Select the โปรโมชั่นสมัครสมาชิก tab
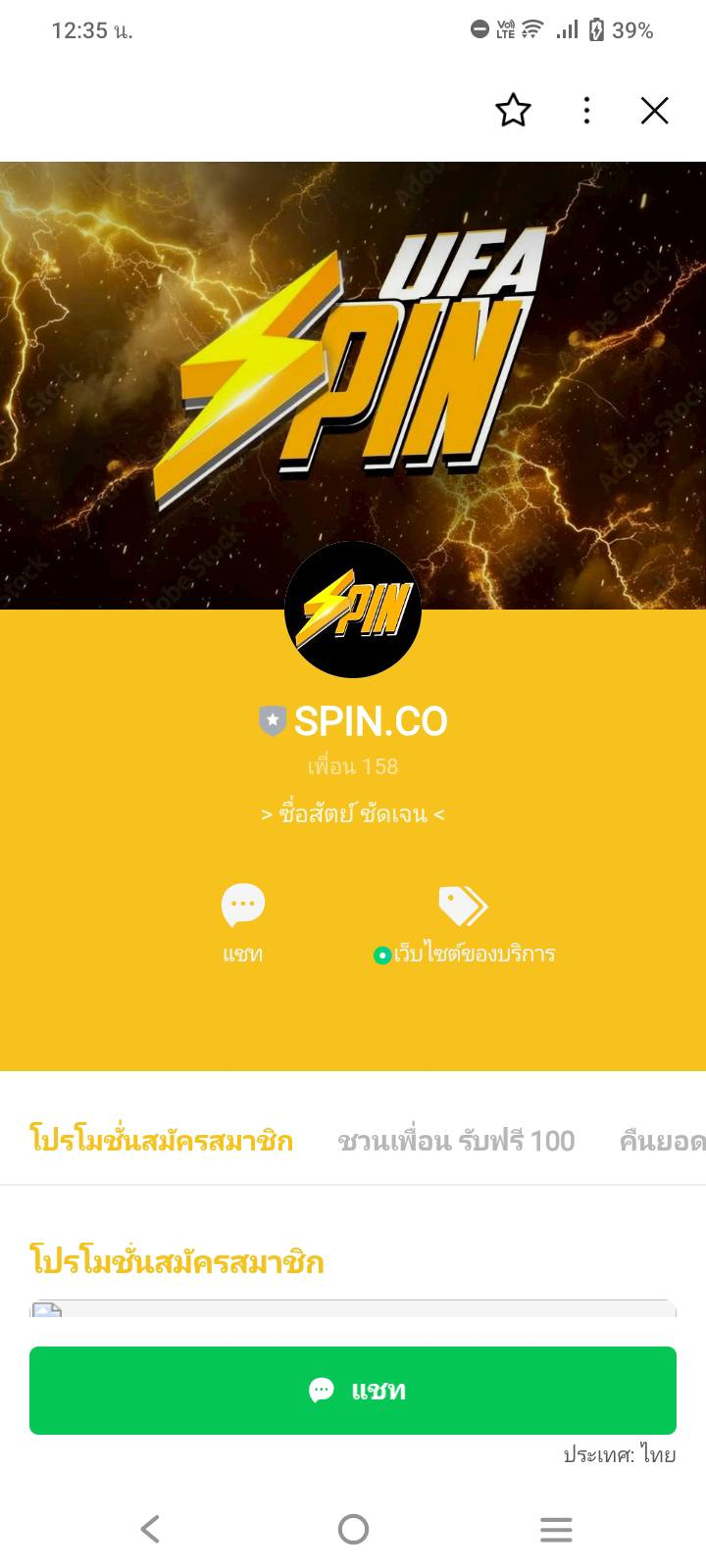This screenshot has width=706, height=1568. (x=162, y=1141)
